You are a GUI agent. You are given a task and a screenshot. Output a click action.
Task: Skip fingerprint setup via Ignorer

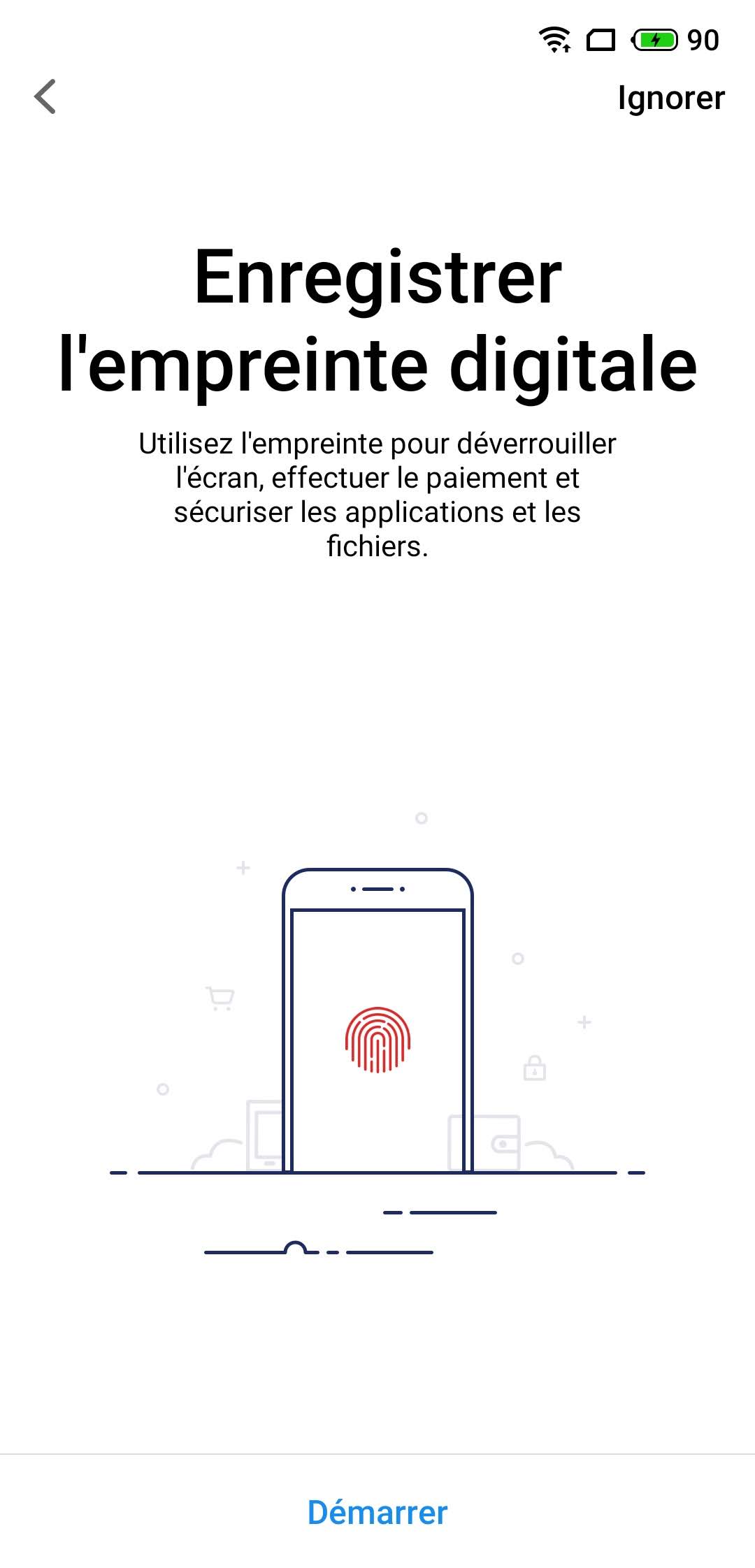[670, 98]
